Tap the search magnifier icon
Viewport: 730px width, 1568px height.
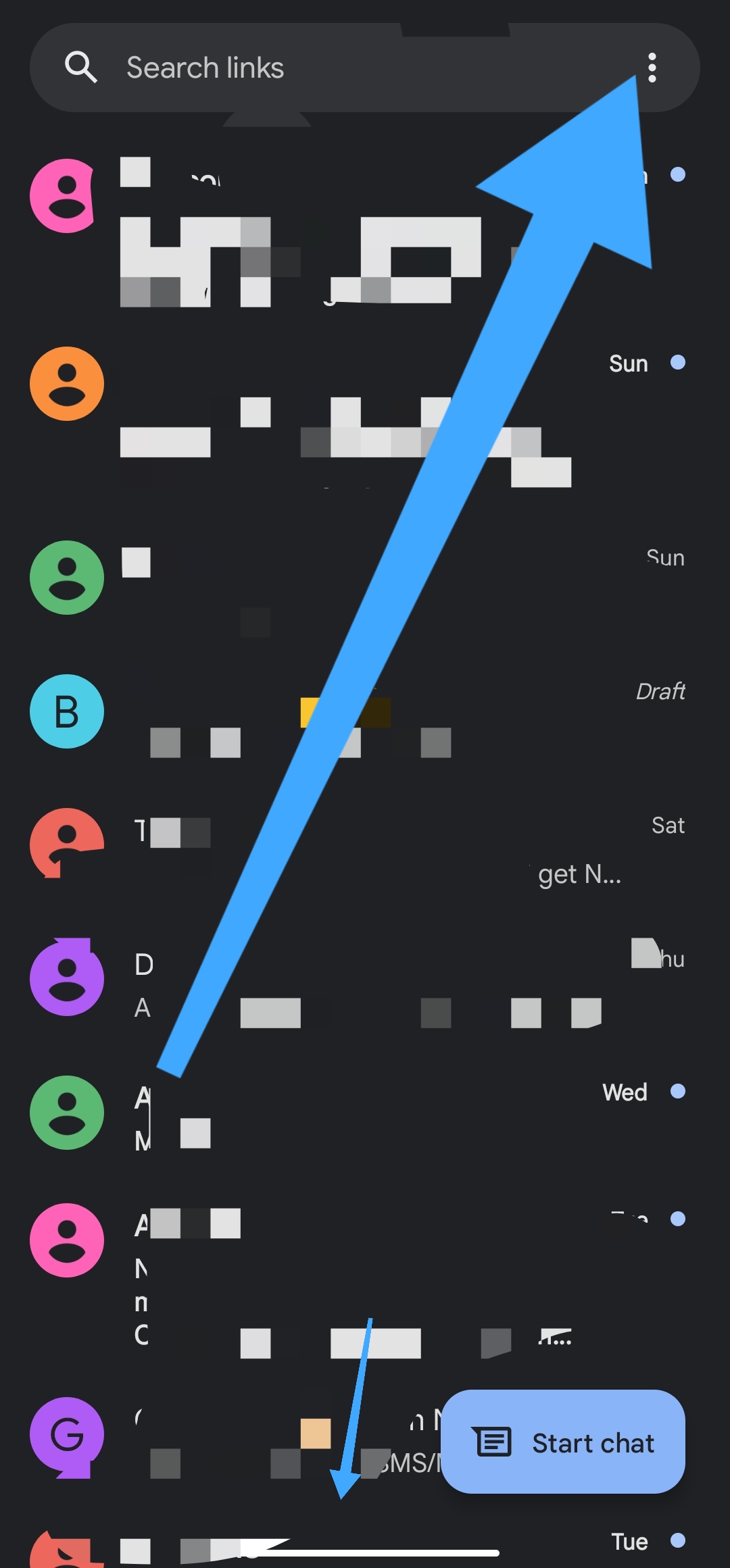(80, 68)
